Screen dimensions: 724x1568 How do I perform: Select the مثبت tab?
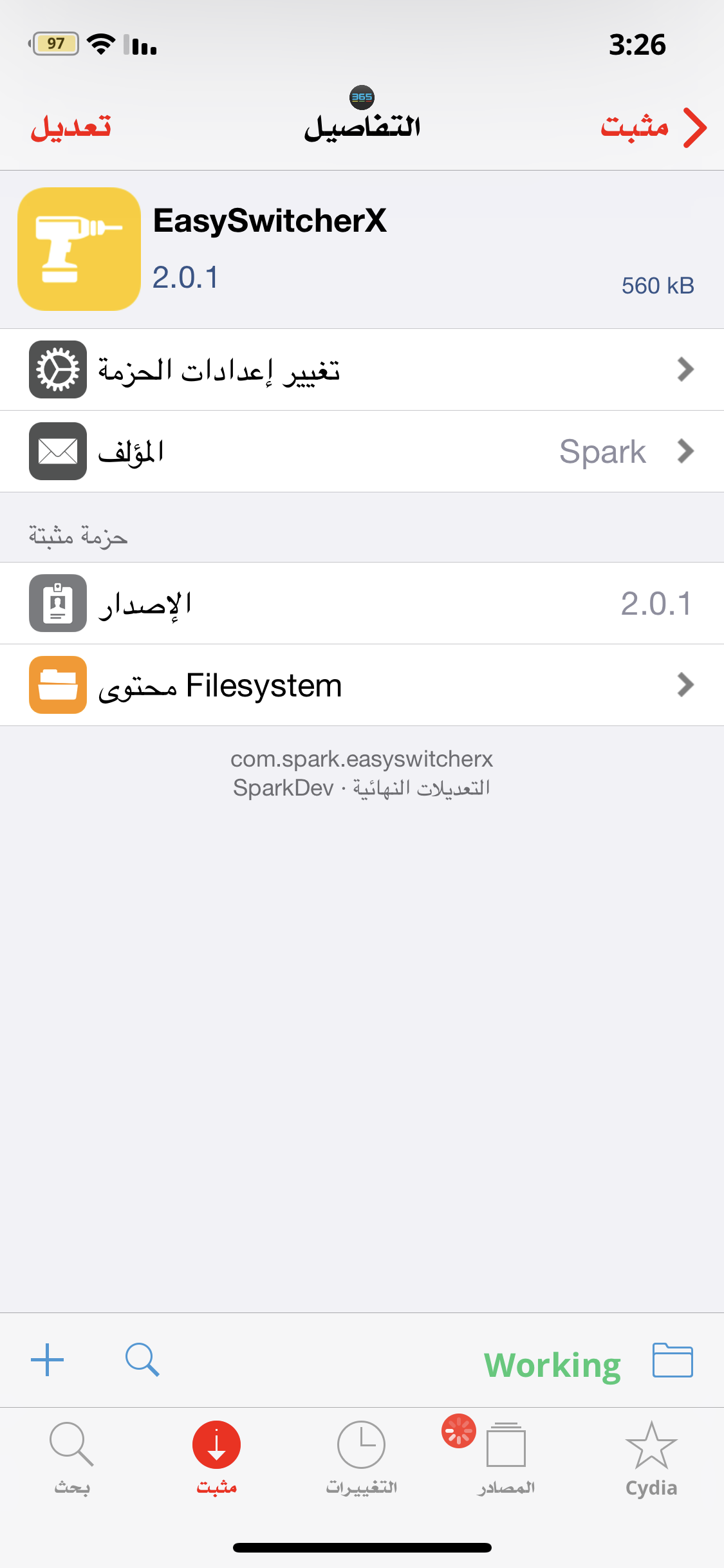[x=217, y=1457]
